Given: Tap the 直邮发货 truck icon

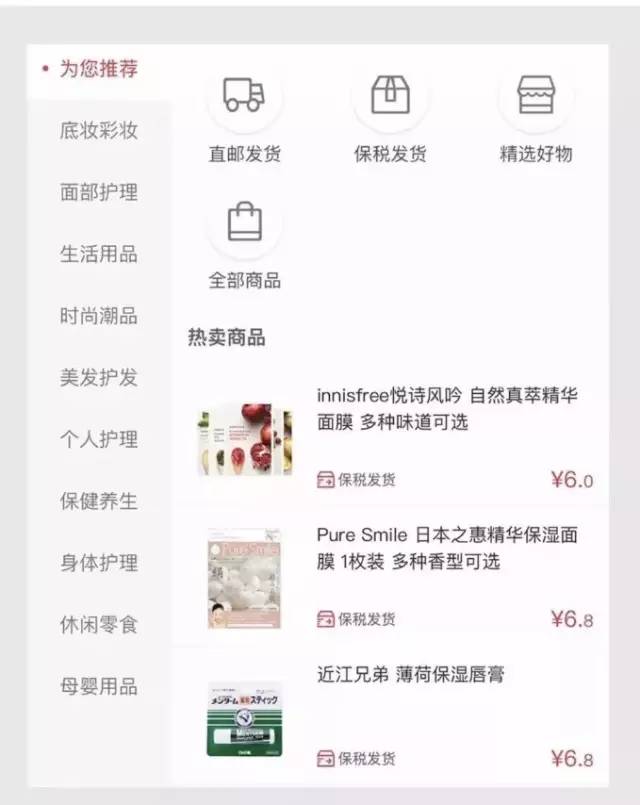Looking at the screenshot, I should click(x=244, y=96).
